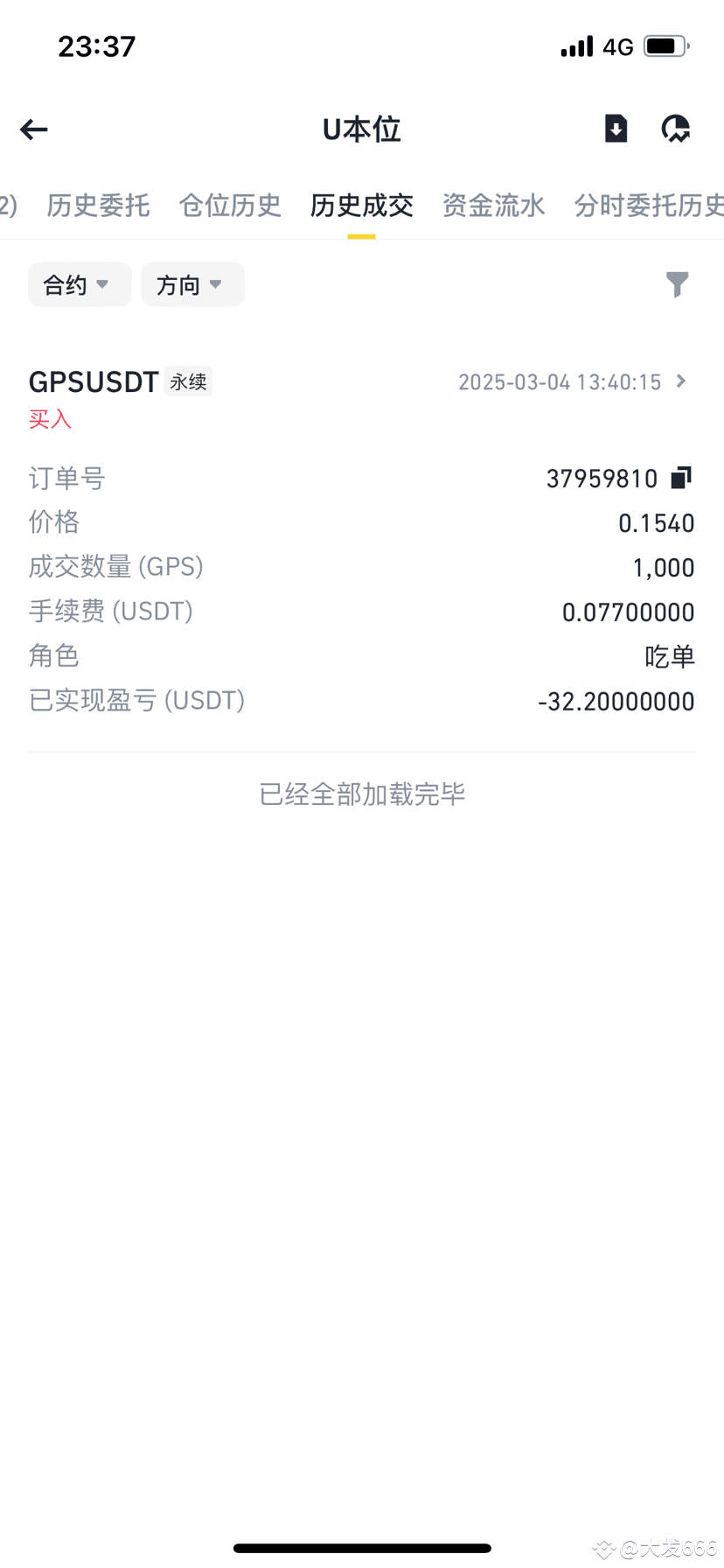Screen dimensions: 724x1568
Task: Click the share chart icon at top right
Action: [x=675, y=129]
